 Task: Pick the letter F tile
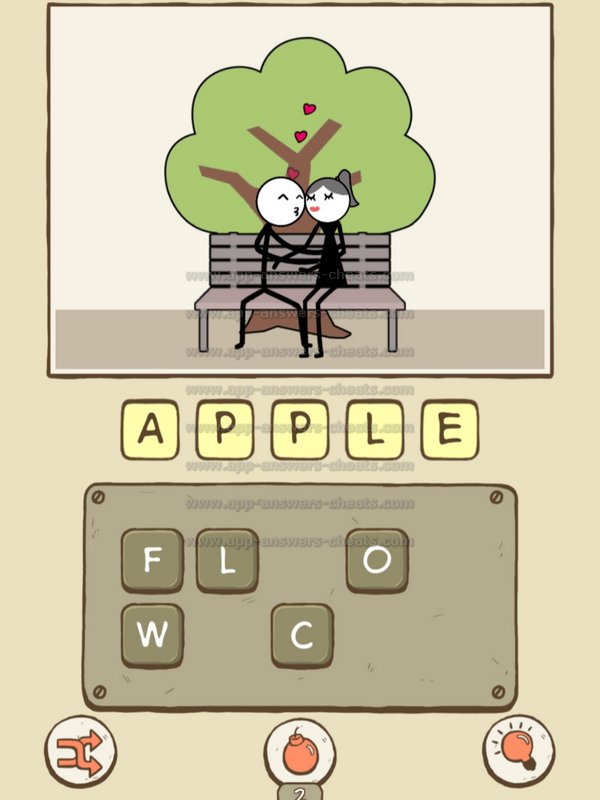[152, 560]
